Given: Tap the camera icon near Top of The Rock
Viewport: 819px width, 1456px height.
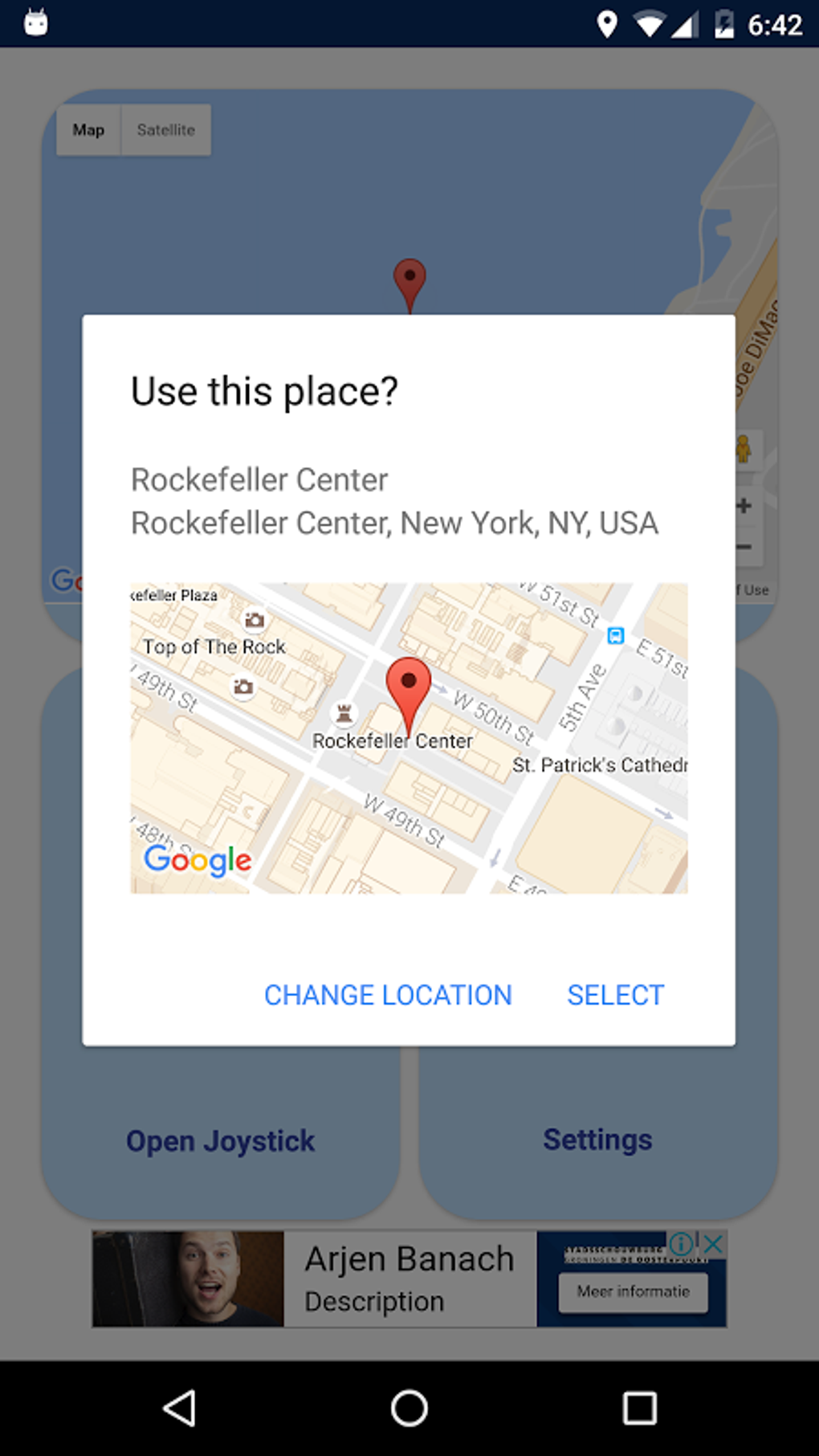Looking at the screenshot, I should click(254, 620).
